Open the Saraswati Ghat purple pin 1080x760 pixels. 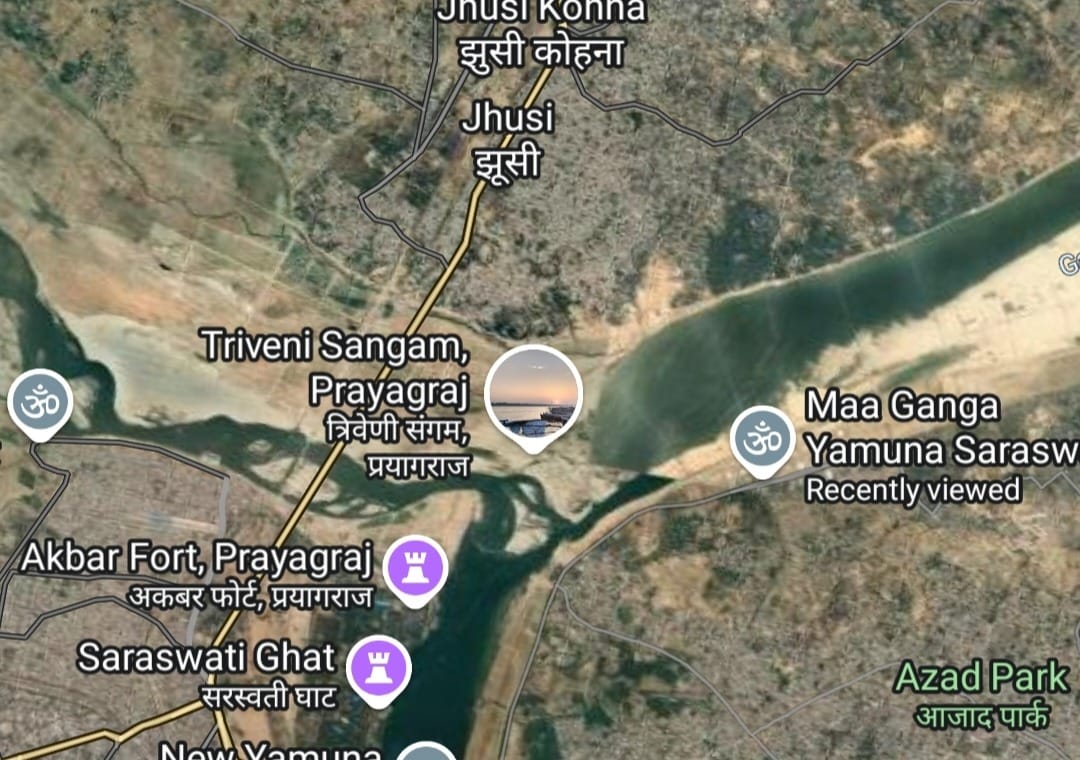[x=379, y=666]
